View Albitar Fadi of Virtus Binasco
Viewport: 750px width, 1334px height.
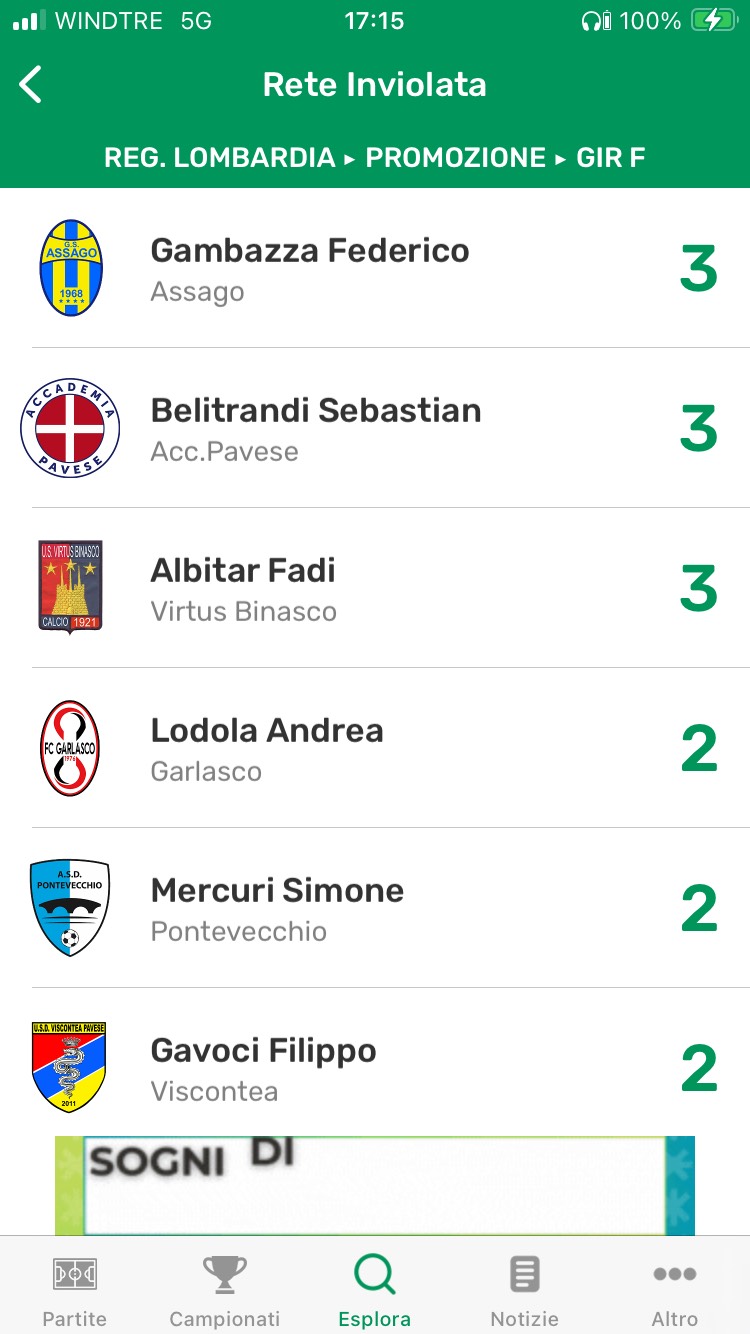pos(375,589)
